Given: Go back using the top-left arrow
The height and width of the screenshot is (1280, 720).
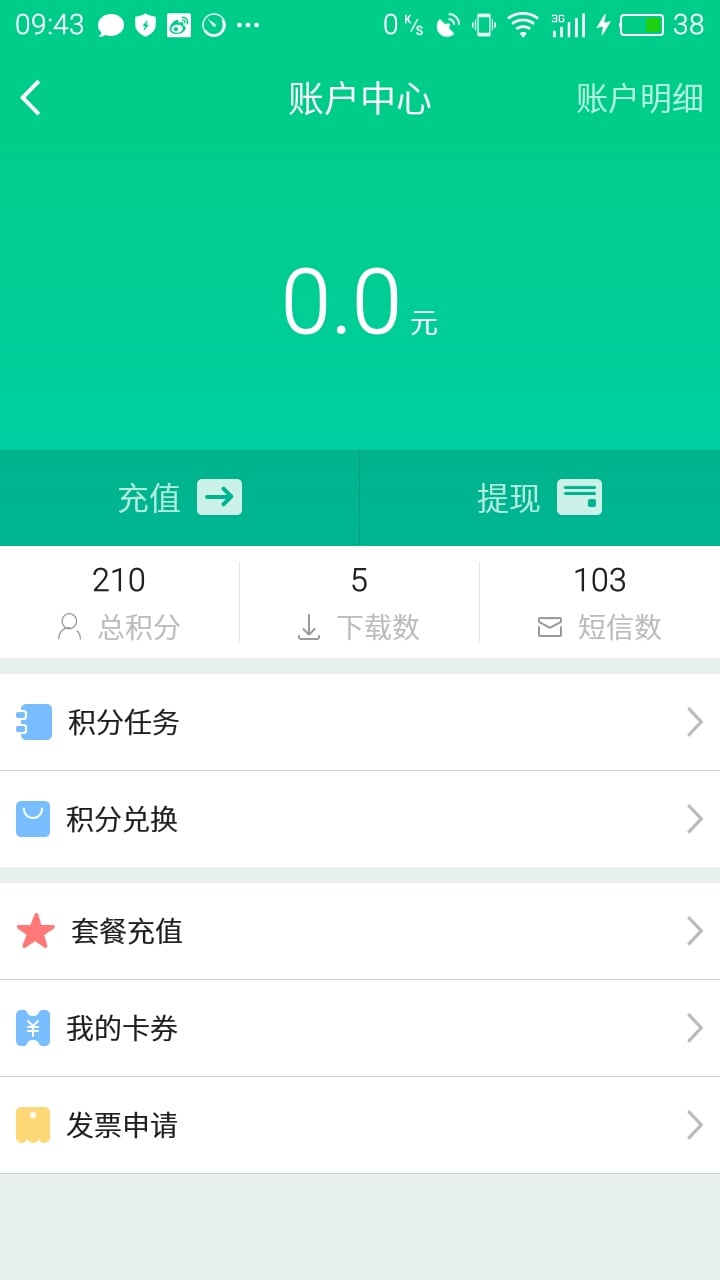Looking at the screenshot, I should [31, 98].
